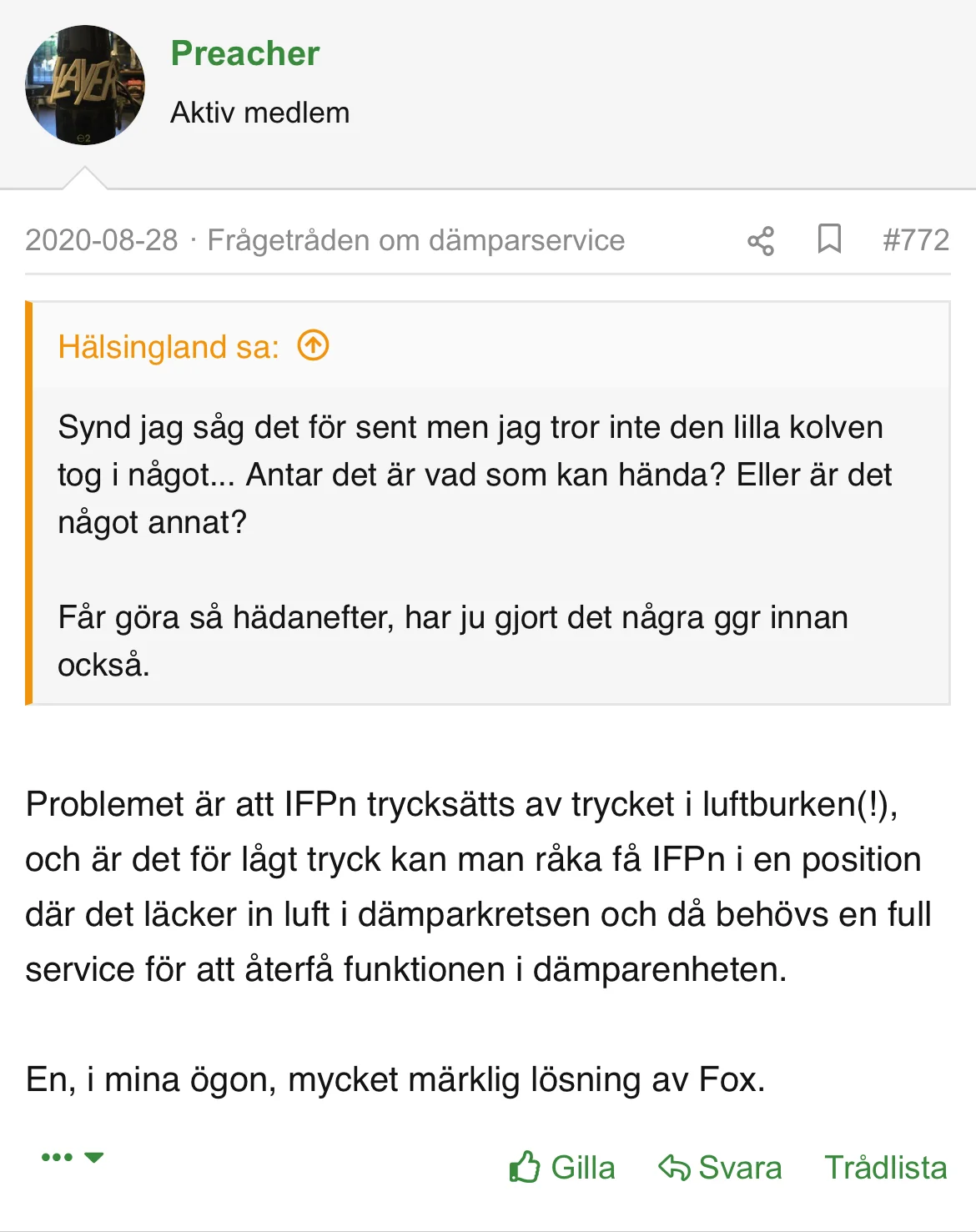Open Preacher's profile avatar
Screen dimensions: 976x1232
click(x=85, y=85)
